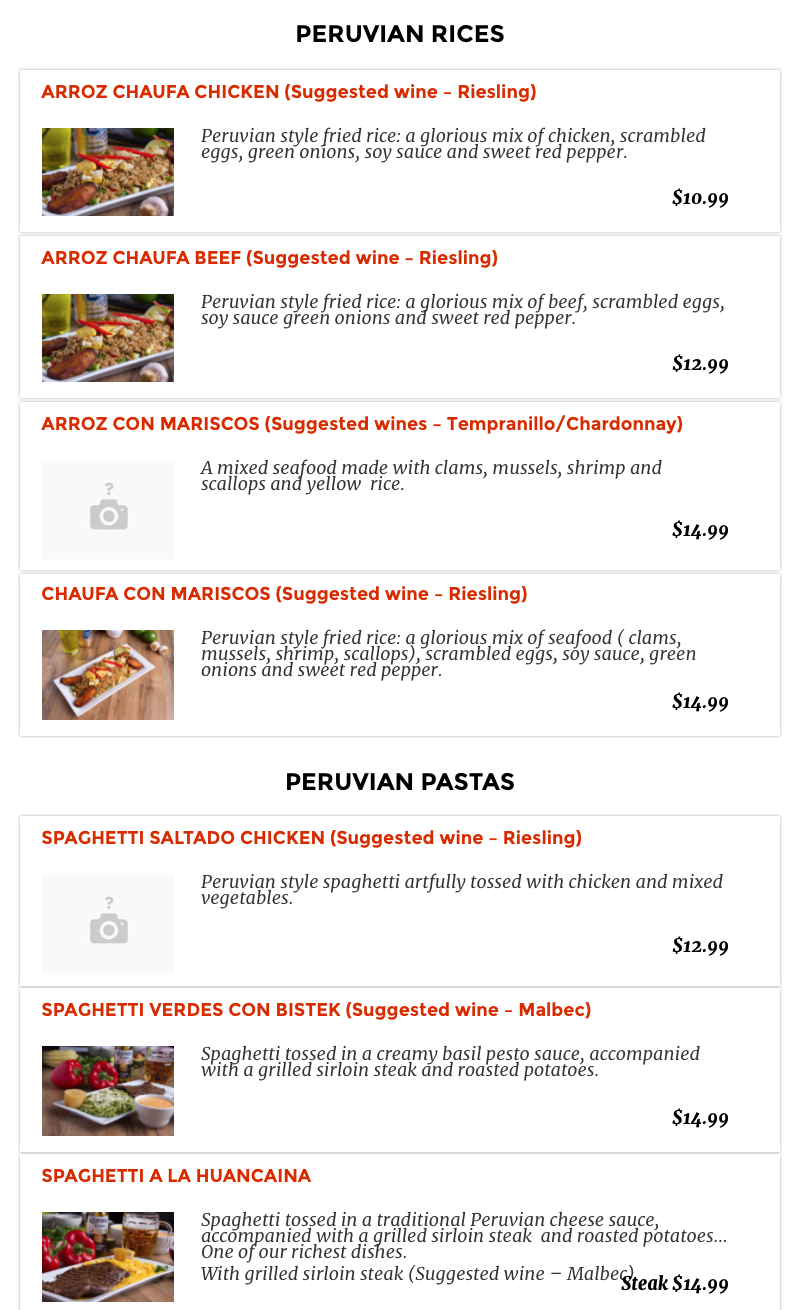The width and height of the screenshot is (792, 1310).
Task: Open the Chaufa Con Mariscos item
Action: point(284,594)
